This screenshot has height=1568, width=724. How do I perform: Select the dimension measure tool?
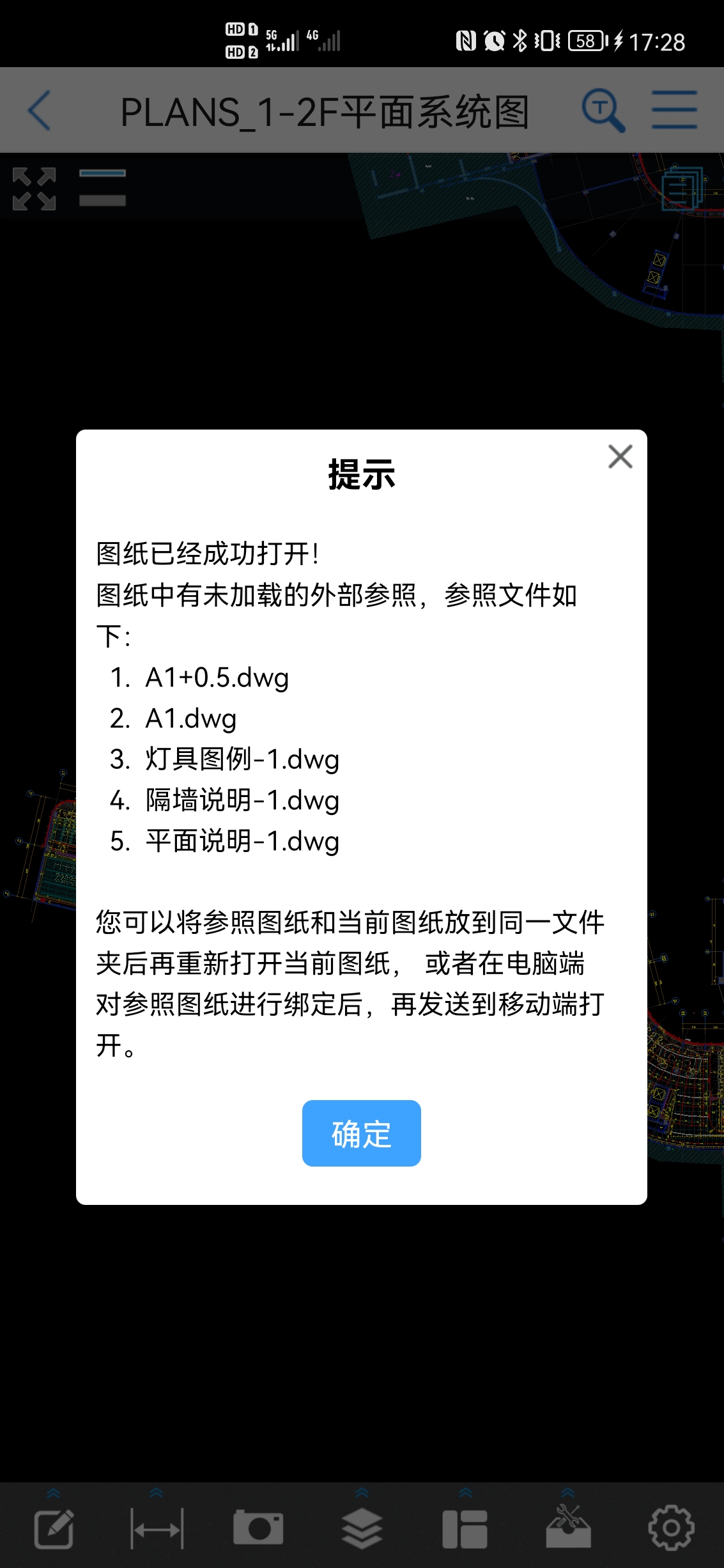(x=157, y=1528)
